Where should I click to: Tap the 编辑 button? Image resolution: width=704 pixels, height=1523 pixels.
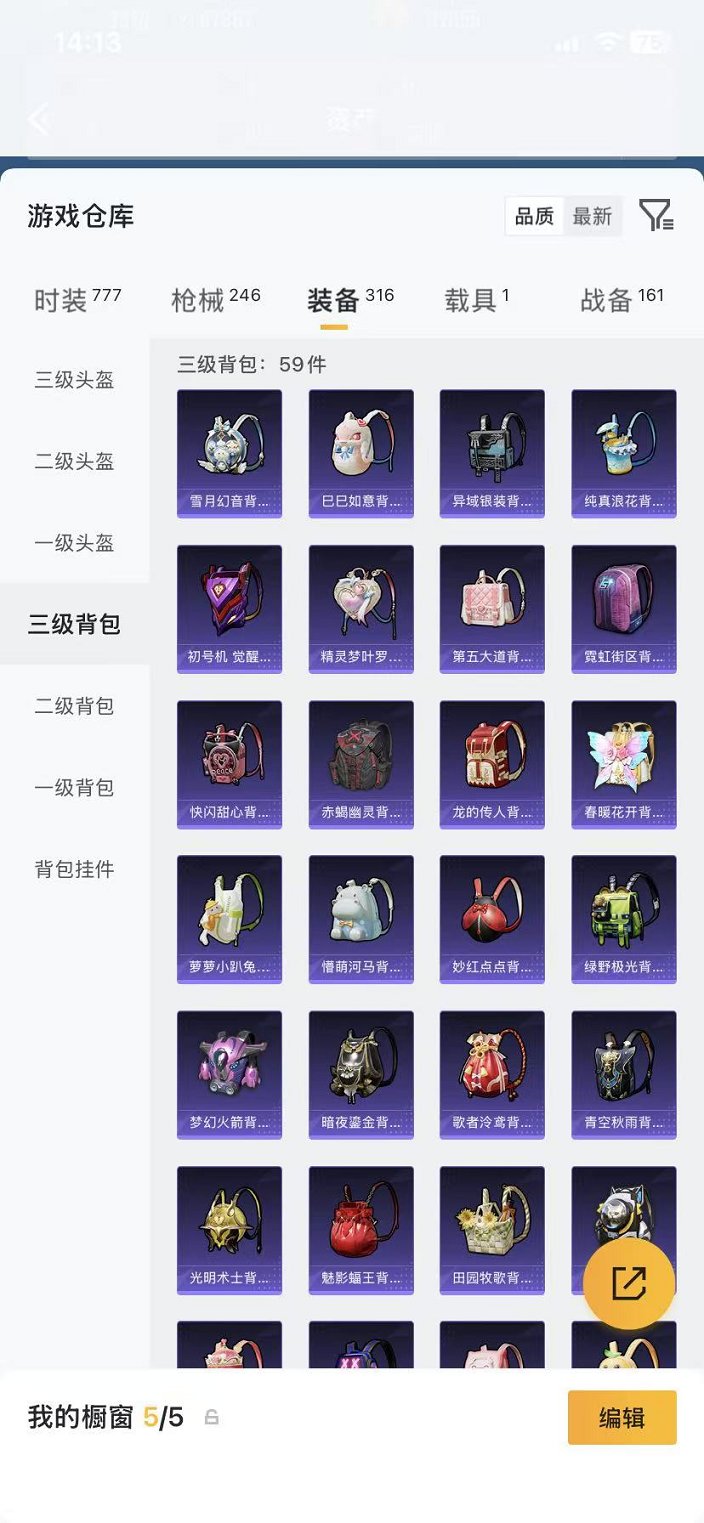click(x=622, y=1417)
